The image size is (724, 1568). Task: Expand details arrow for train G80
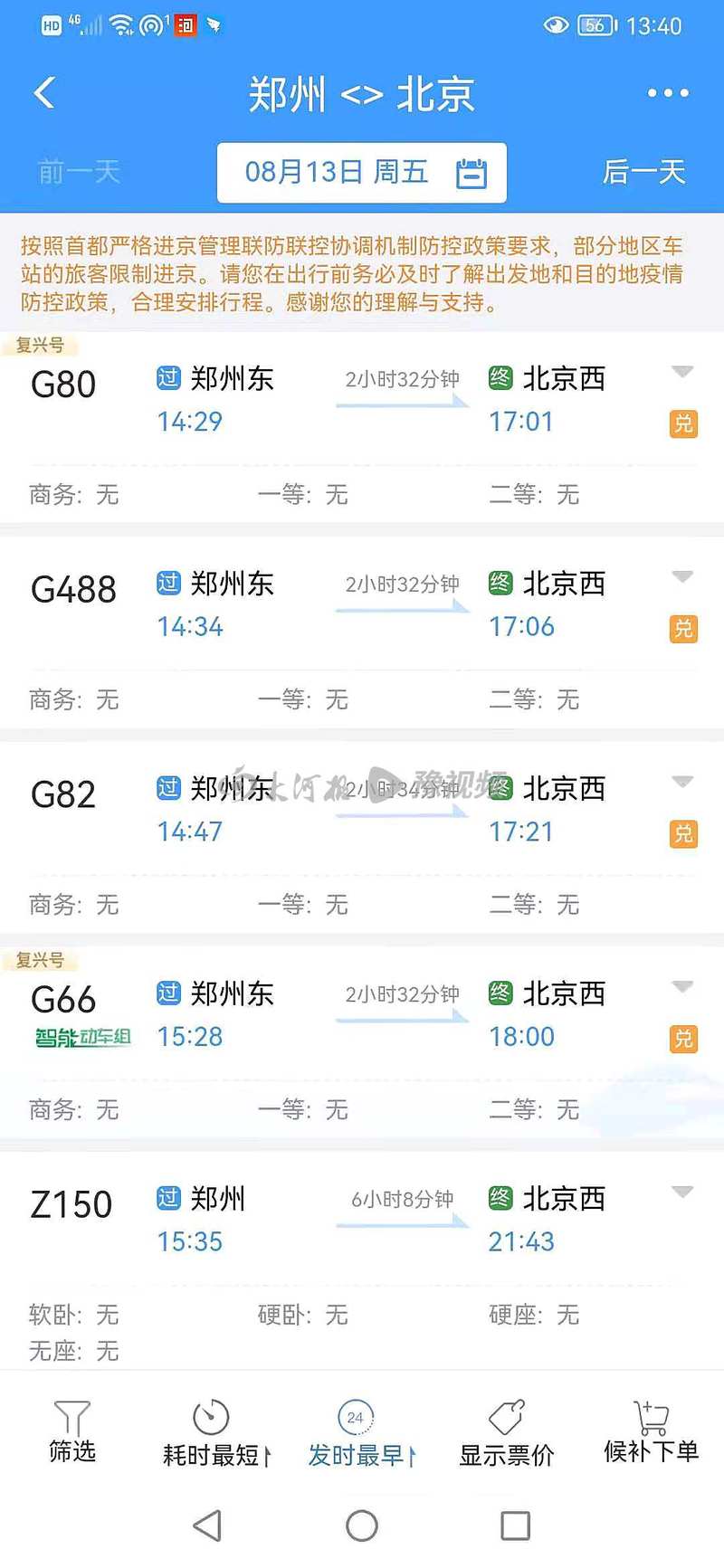(682, 372)
